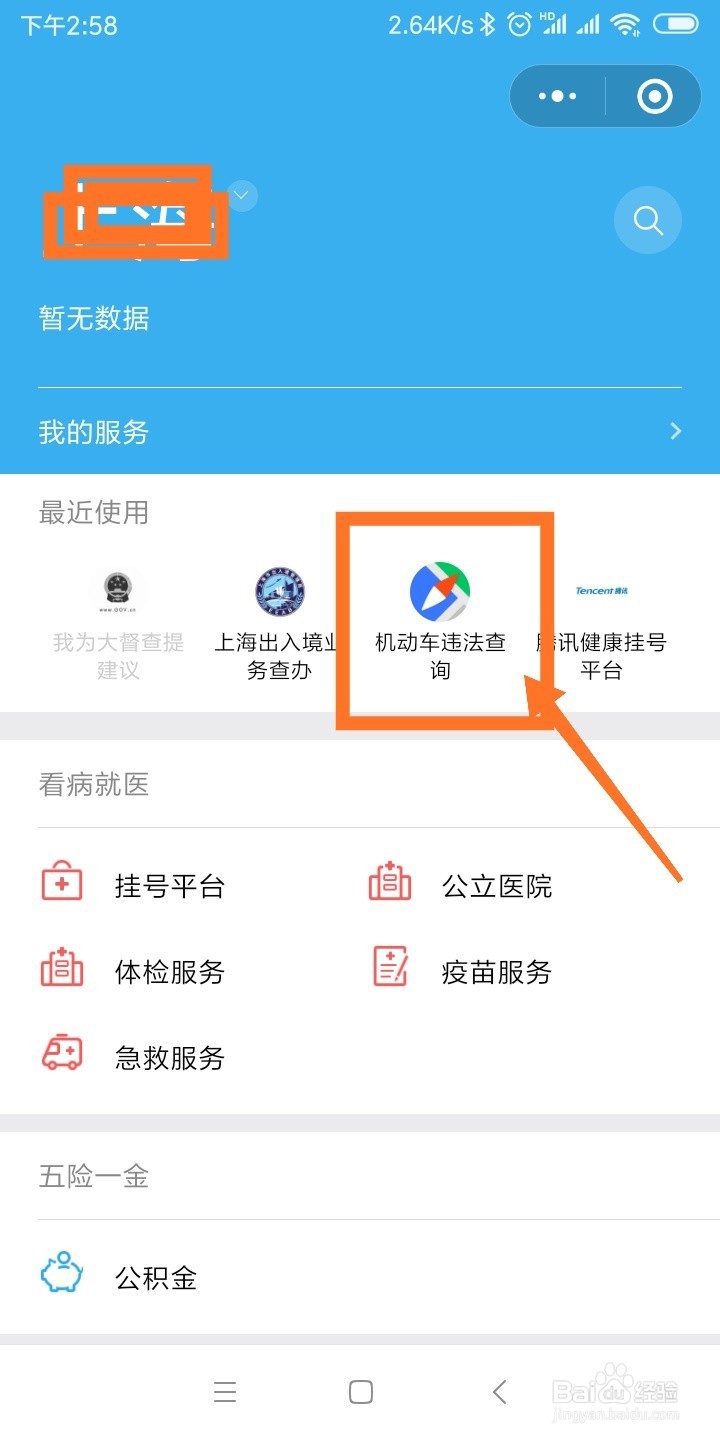Select the 公立医院 hospital icon

pyautogui.click(x=389, y=883)
